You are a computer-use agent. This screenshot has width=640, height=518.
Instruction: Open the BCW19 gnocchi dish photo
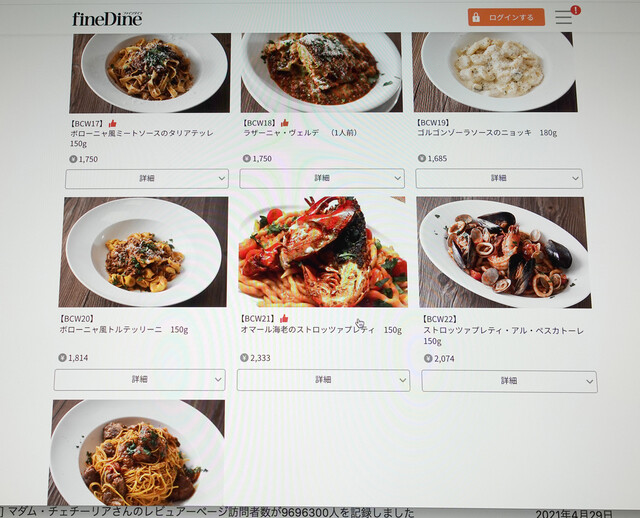point(496,70)
